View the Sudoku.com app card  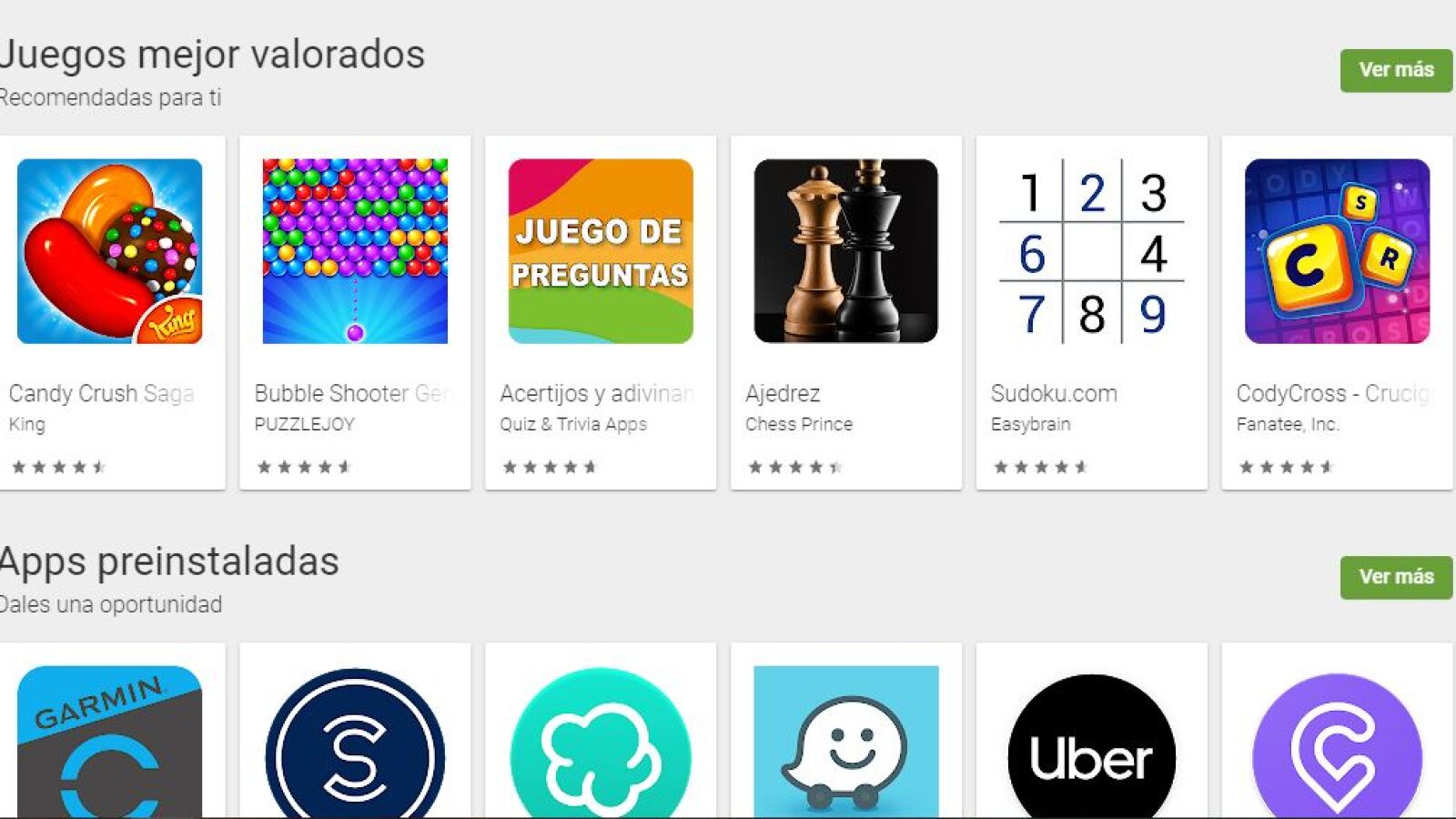pyautogui.click(x=1092, y=313)
